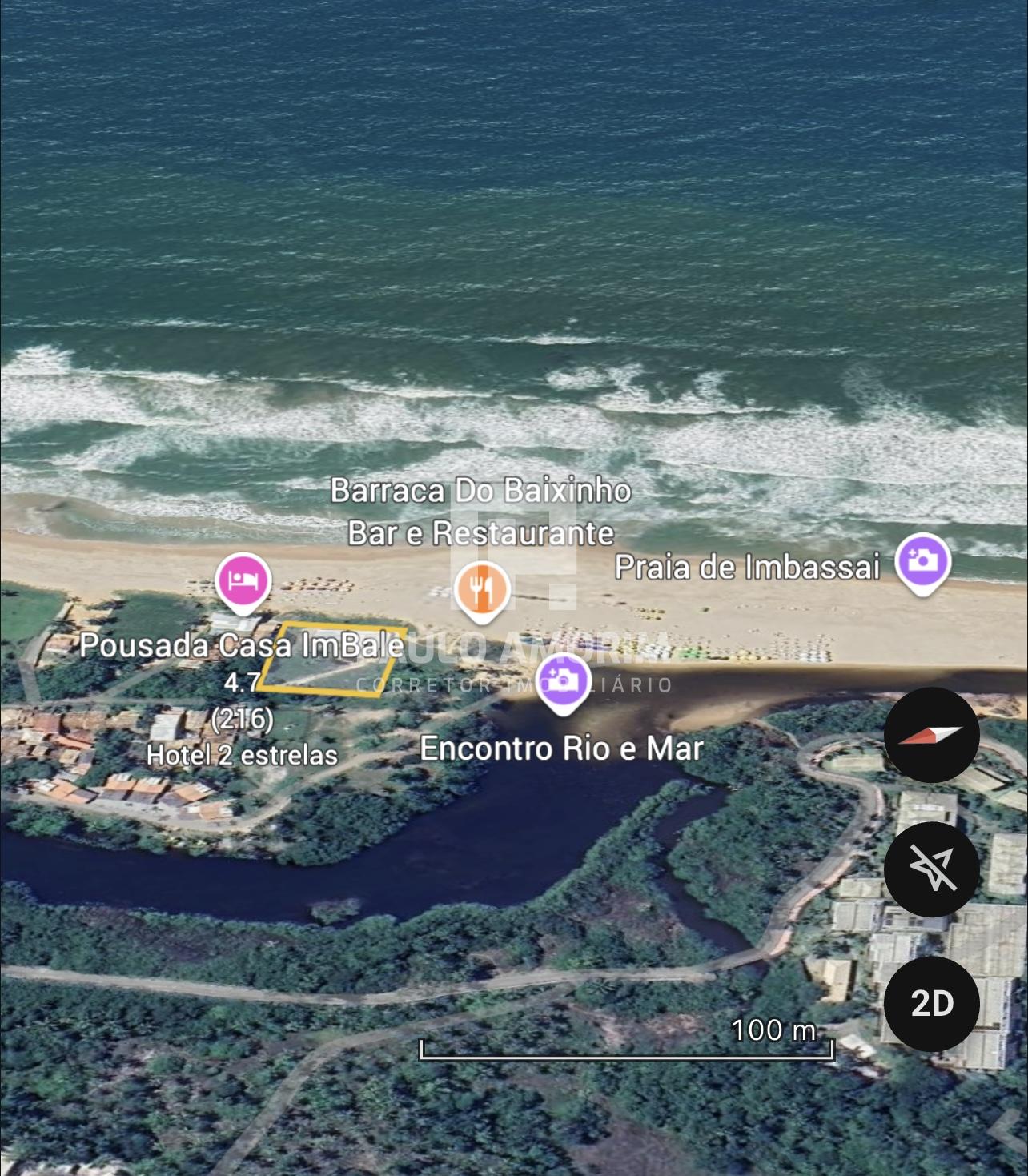Tap the my-location arrow button
The height and width of the screenshot is (1176, 1028).
[x=931, y=869]
